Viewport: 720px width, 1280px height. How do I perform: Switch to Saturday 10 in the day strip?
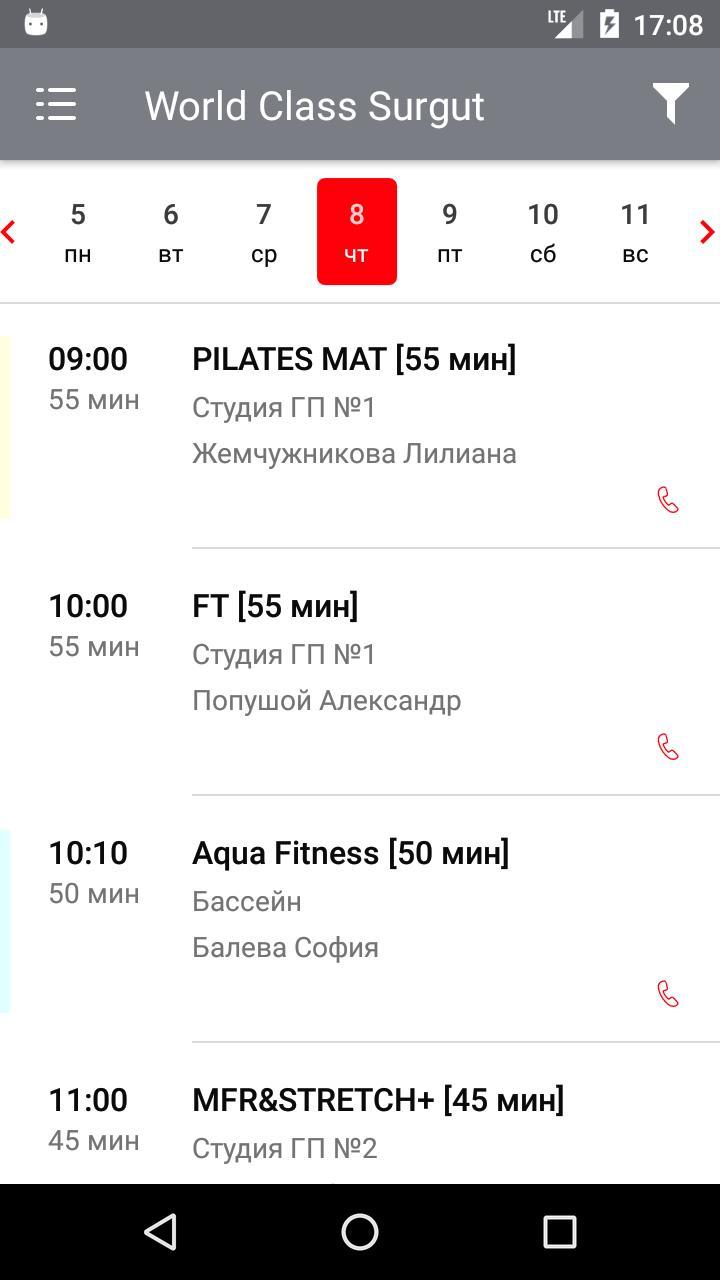543,231
